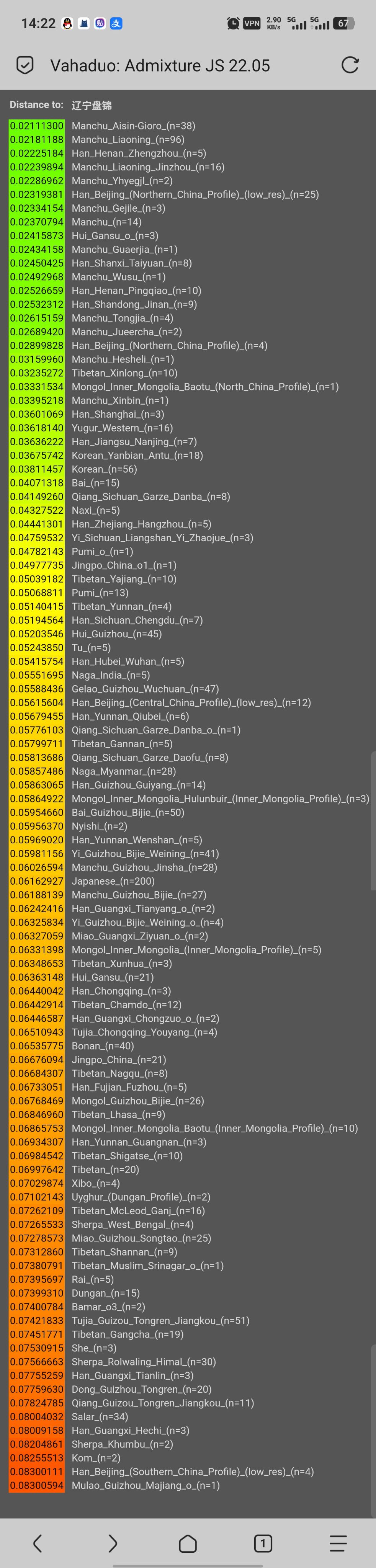Open the tab switcher

(263, 1542)
